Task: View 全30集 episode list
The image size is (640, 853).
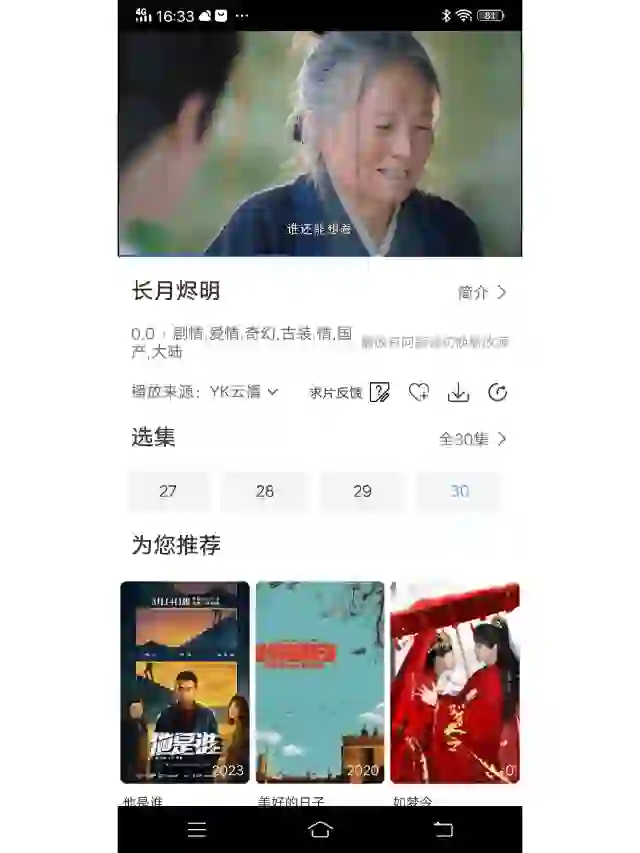Action: (x=472, y=438)
